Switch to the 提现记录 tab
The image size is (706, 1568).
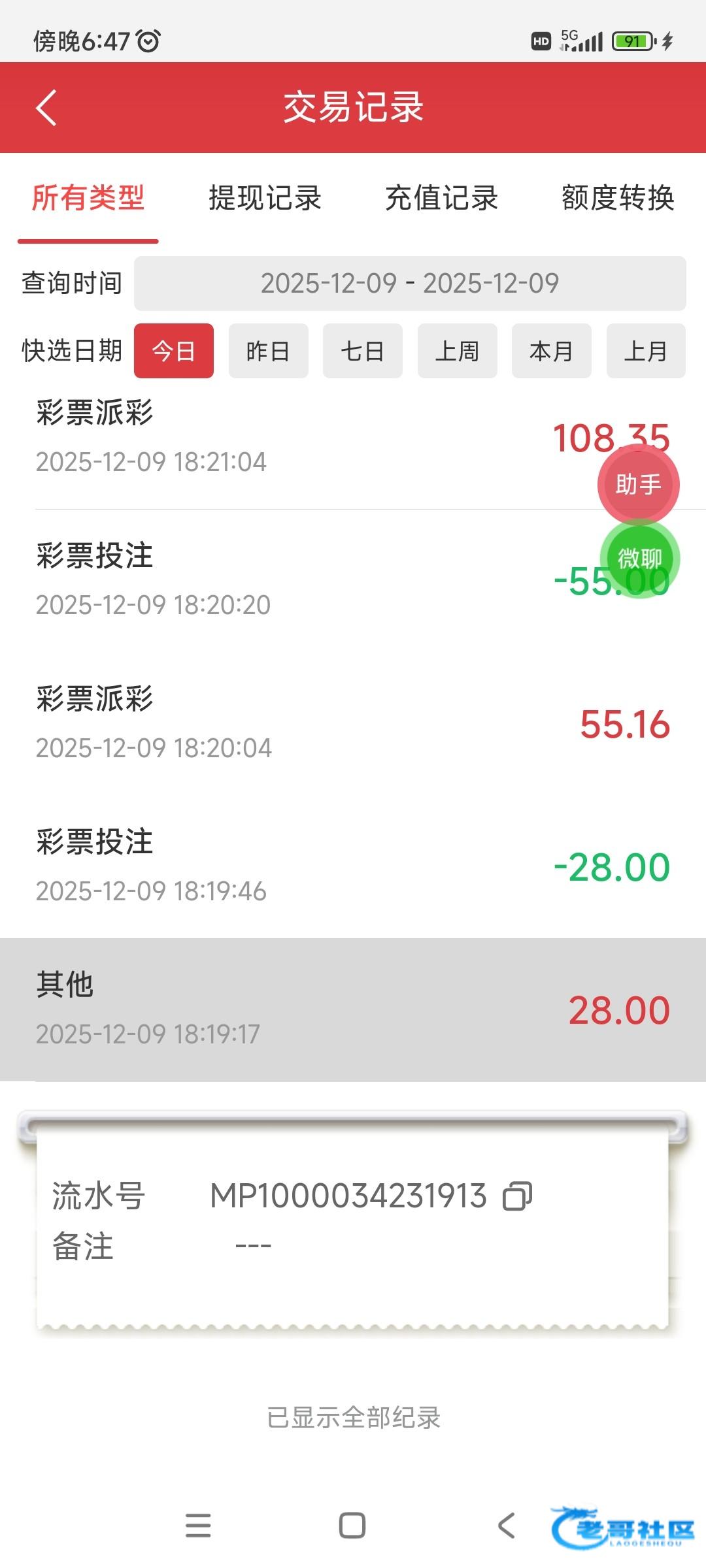[x=265, y=198]
